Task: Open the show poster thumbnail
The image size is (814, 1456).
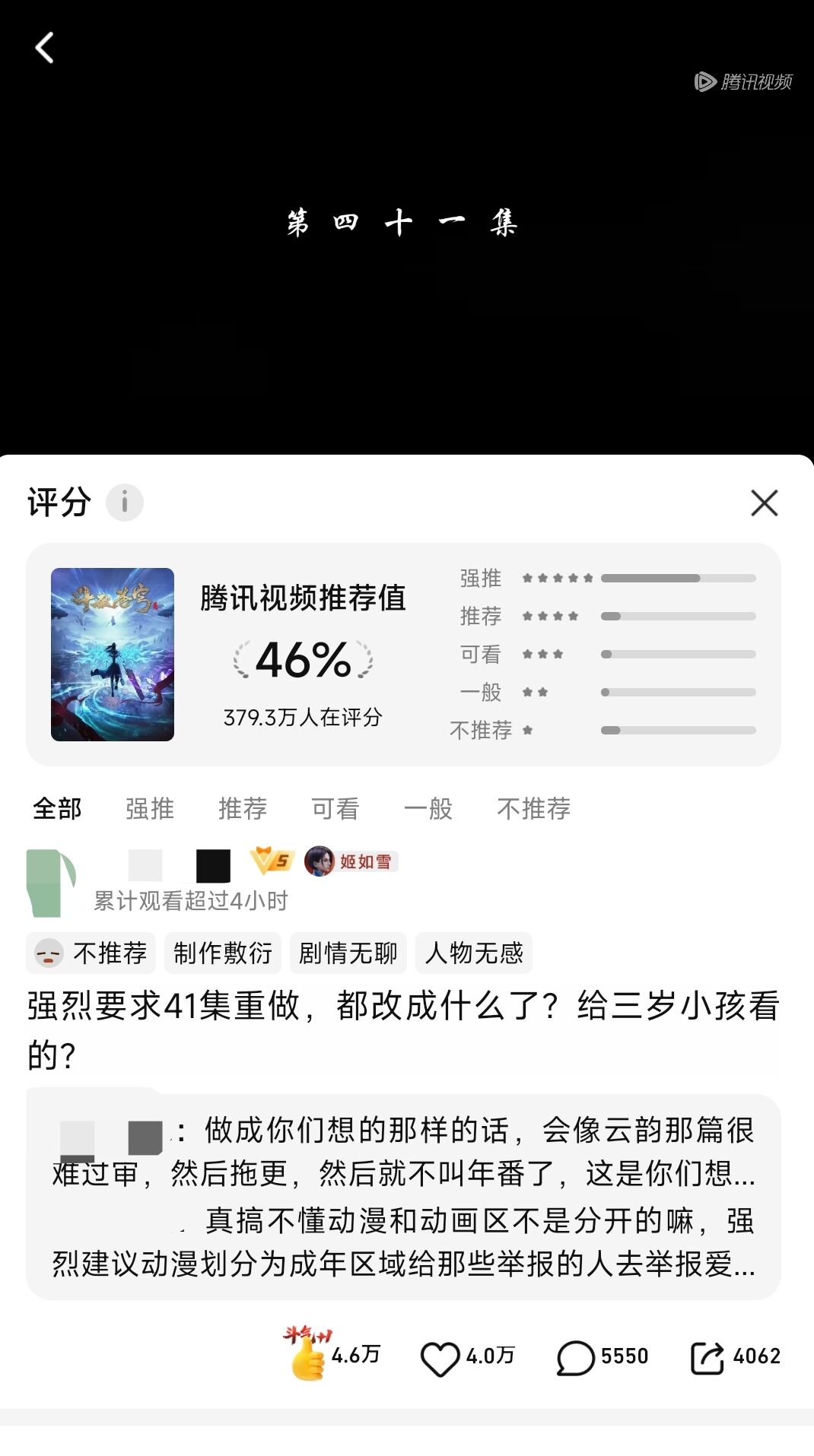Action: point(112,655)
